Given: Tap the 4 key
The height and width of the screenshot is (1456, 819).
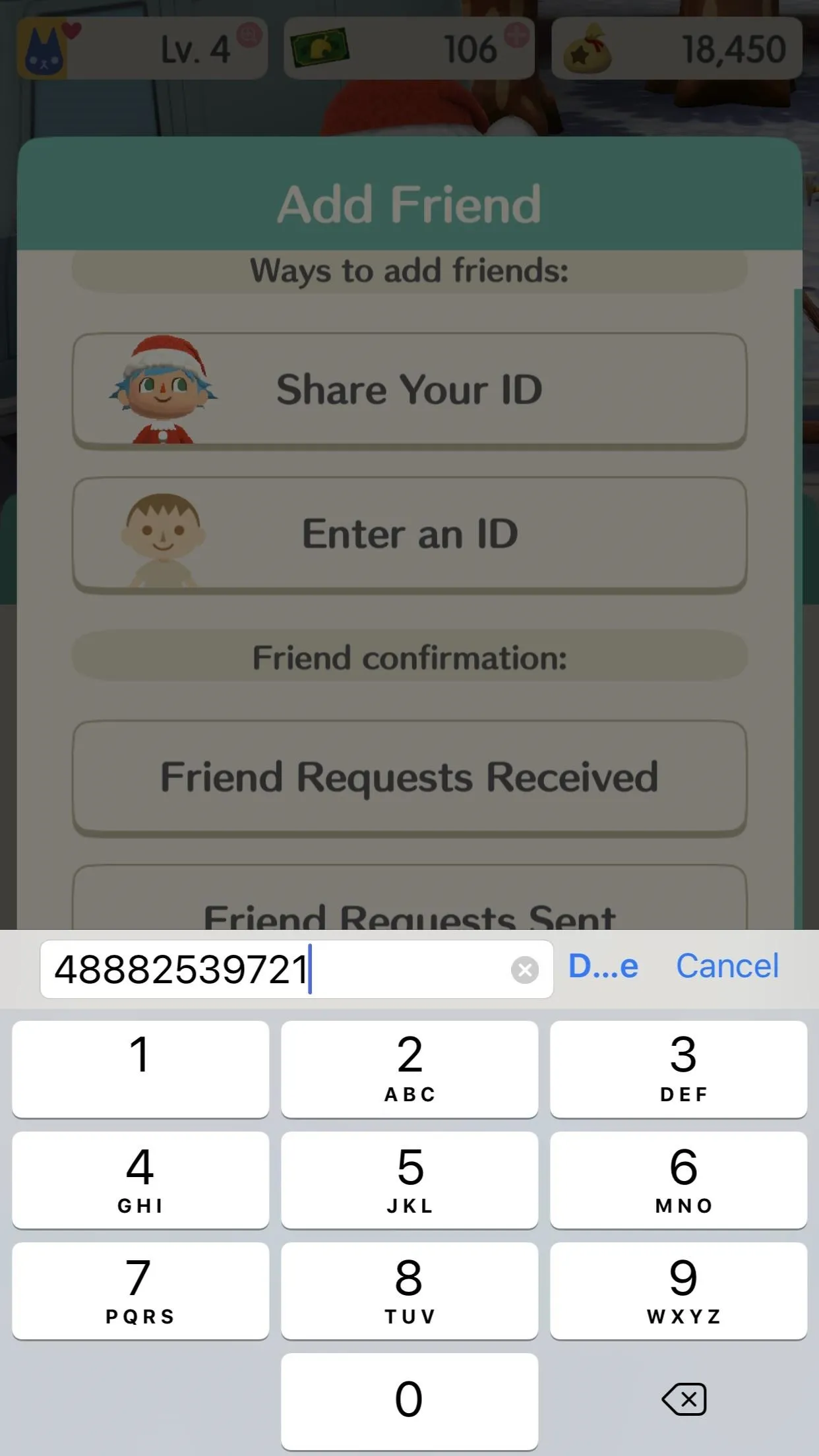Looking at the screenshot, I should (x=140, y=1180).
